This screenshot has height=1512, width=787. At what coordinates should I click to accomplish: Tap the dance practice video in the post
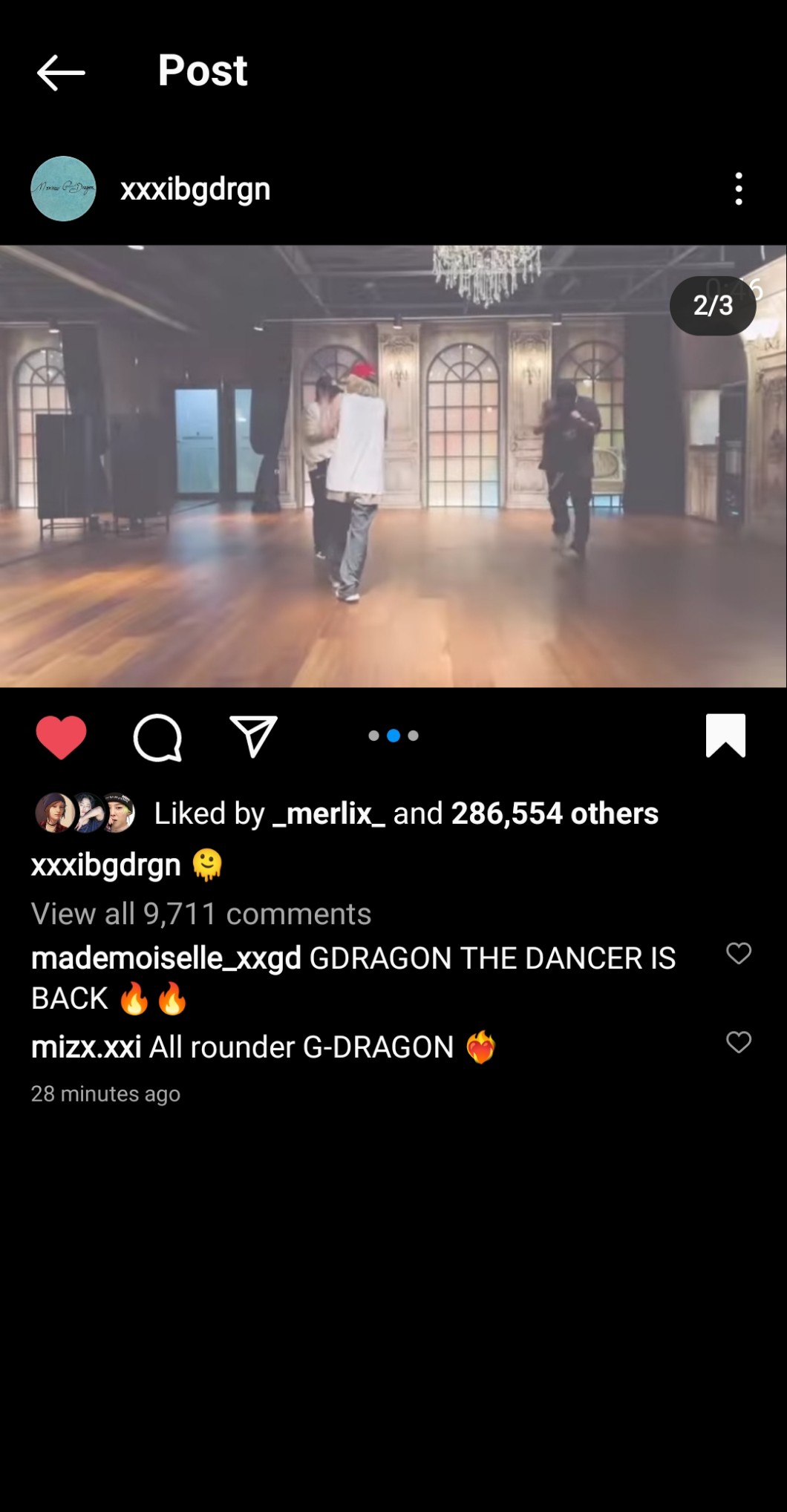(393, 466)
